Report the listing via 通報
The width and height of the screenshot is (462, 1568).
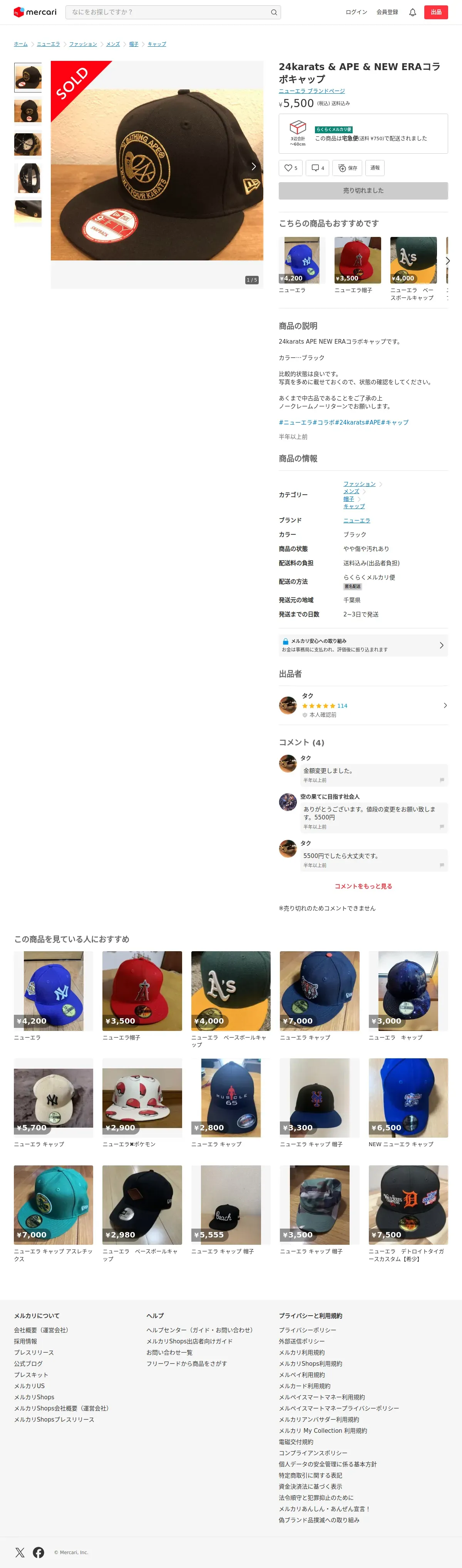tap(375, 168)
